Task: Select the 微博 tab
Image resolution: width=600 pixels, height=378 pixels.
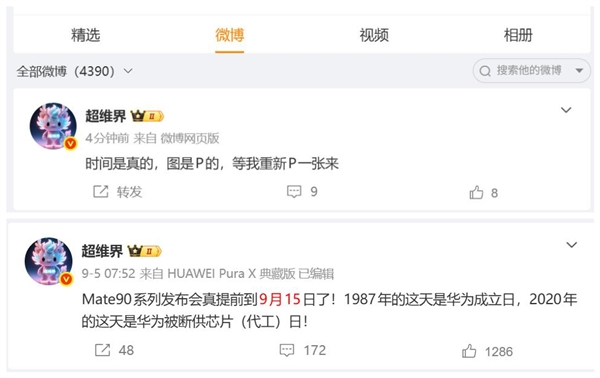Action: tap(230, 35)
